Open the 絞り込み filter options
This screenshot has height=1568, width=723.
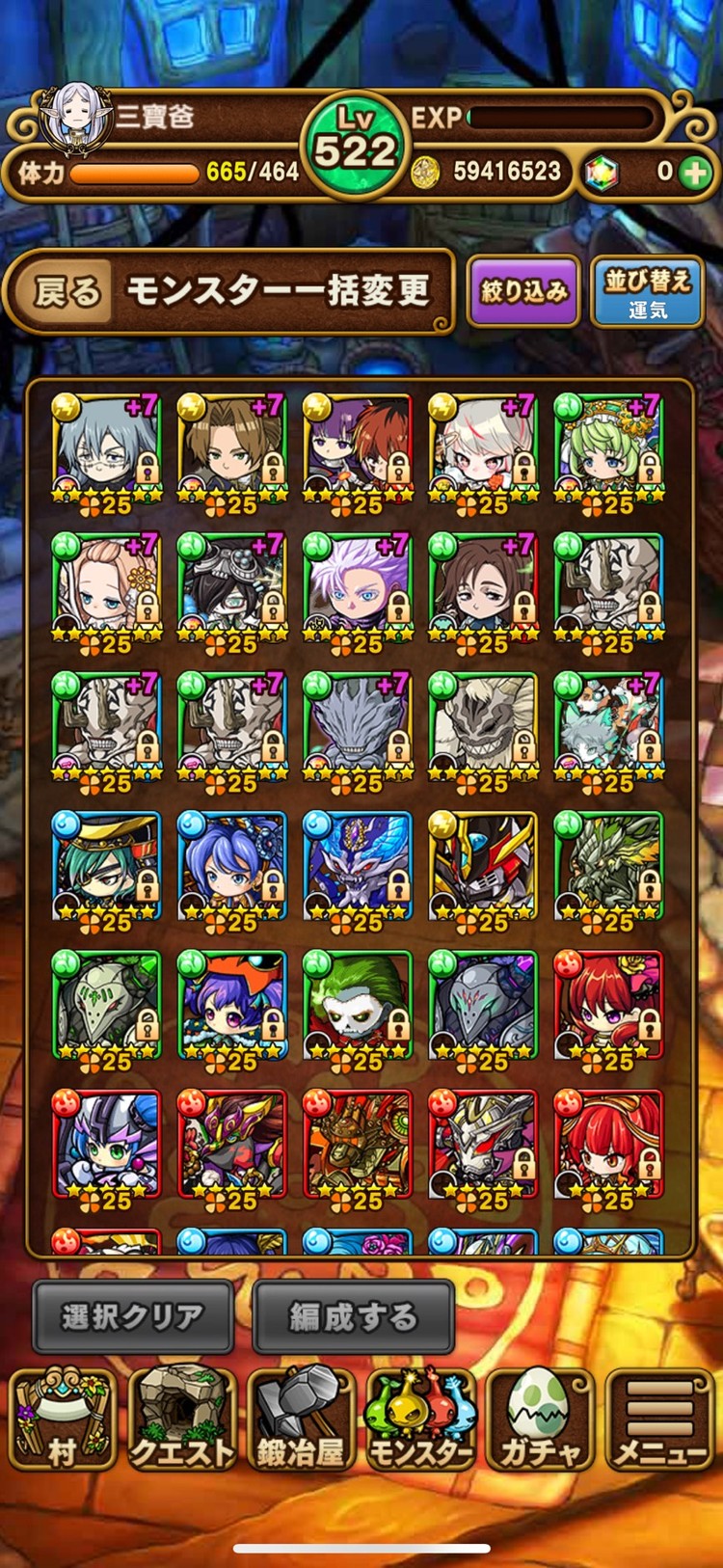523,291
